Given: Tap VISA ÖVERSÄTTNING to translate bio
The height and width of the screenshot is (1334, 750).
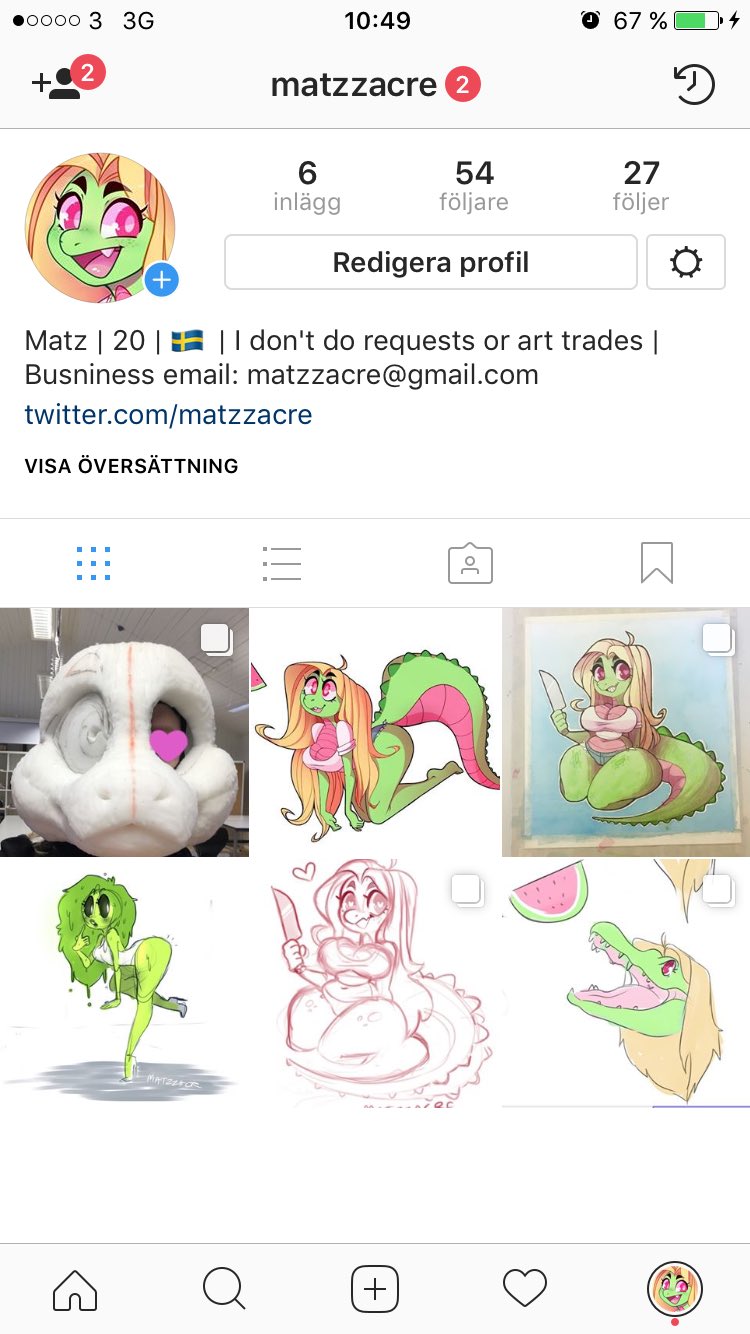Looking at the screenshot, I should pos(131,466).
